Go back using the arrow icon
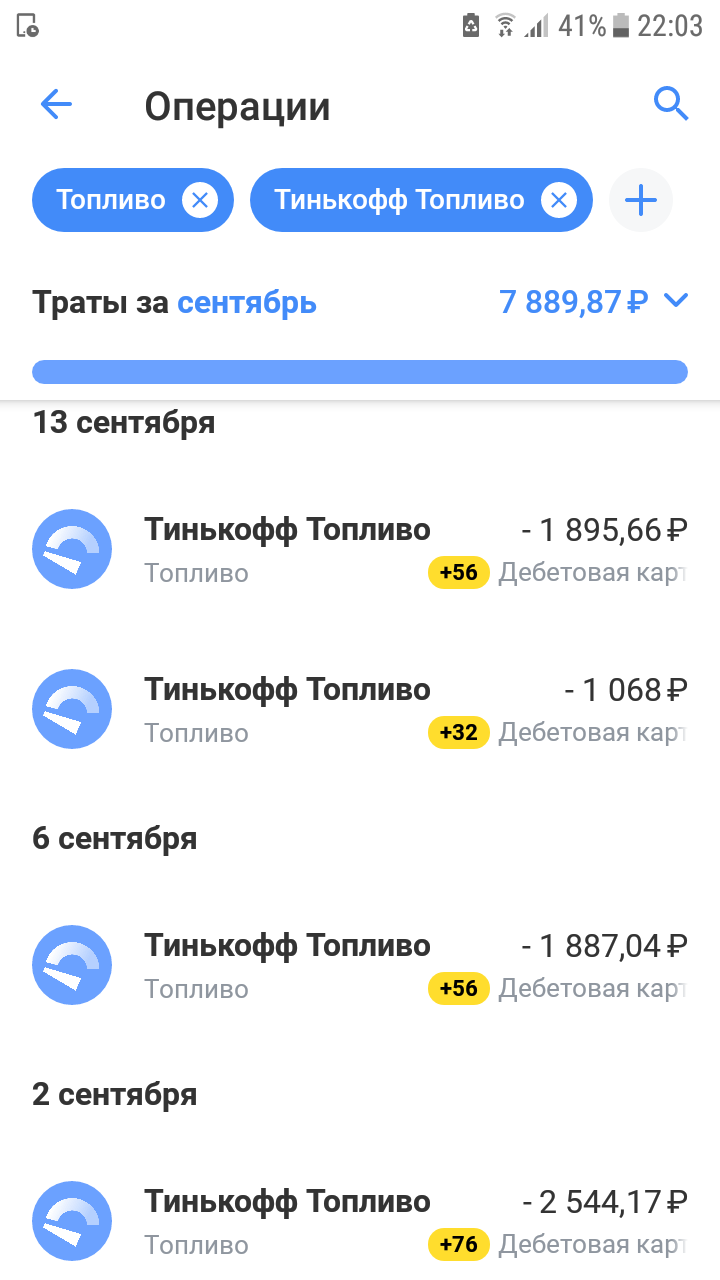Screen dimensions: 720x1280 (x=56, y=104)
